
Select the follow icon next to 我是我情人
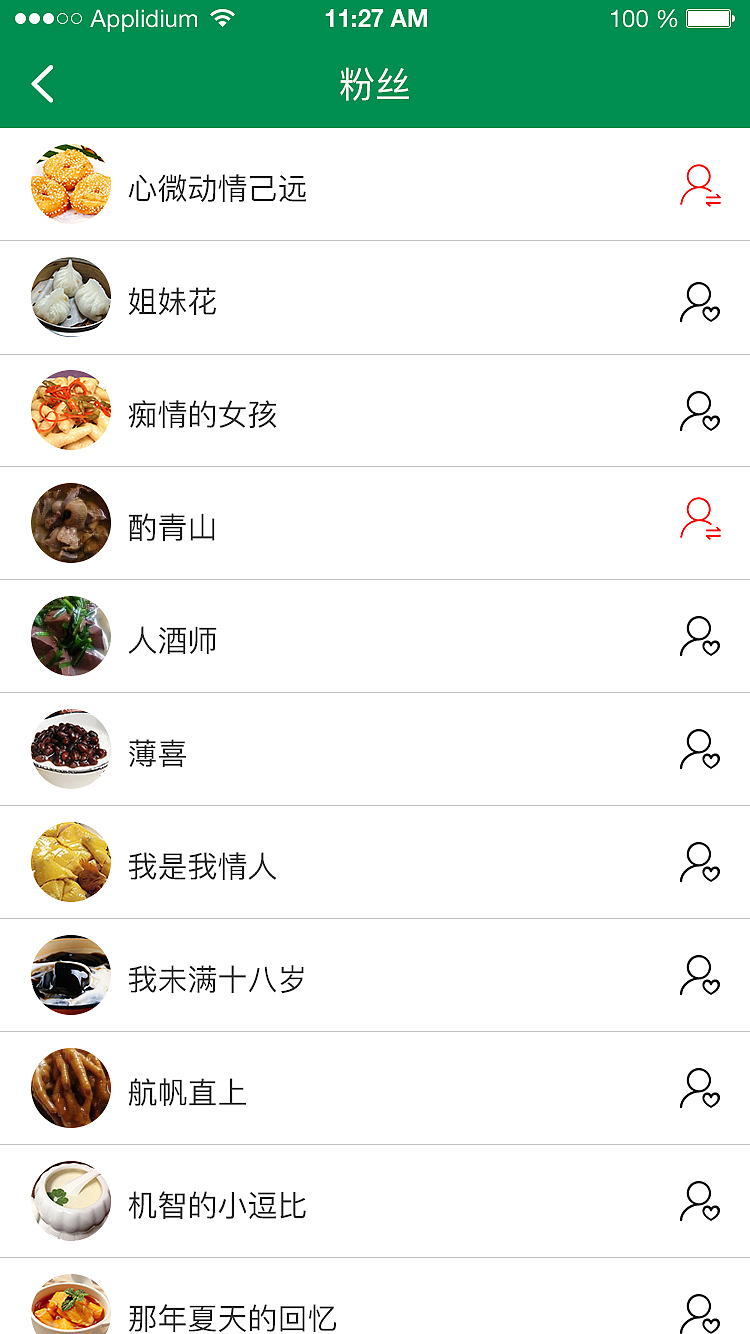702,862
